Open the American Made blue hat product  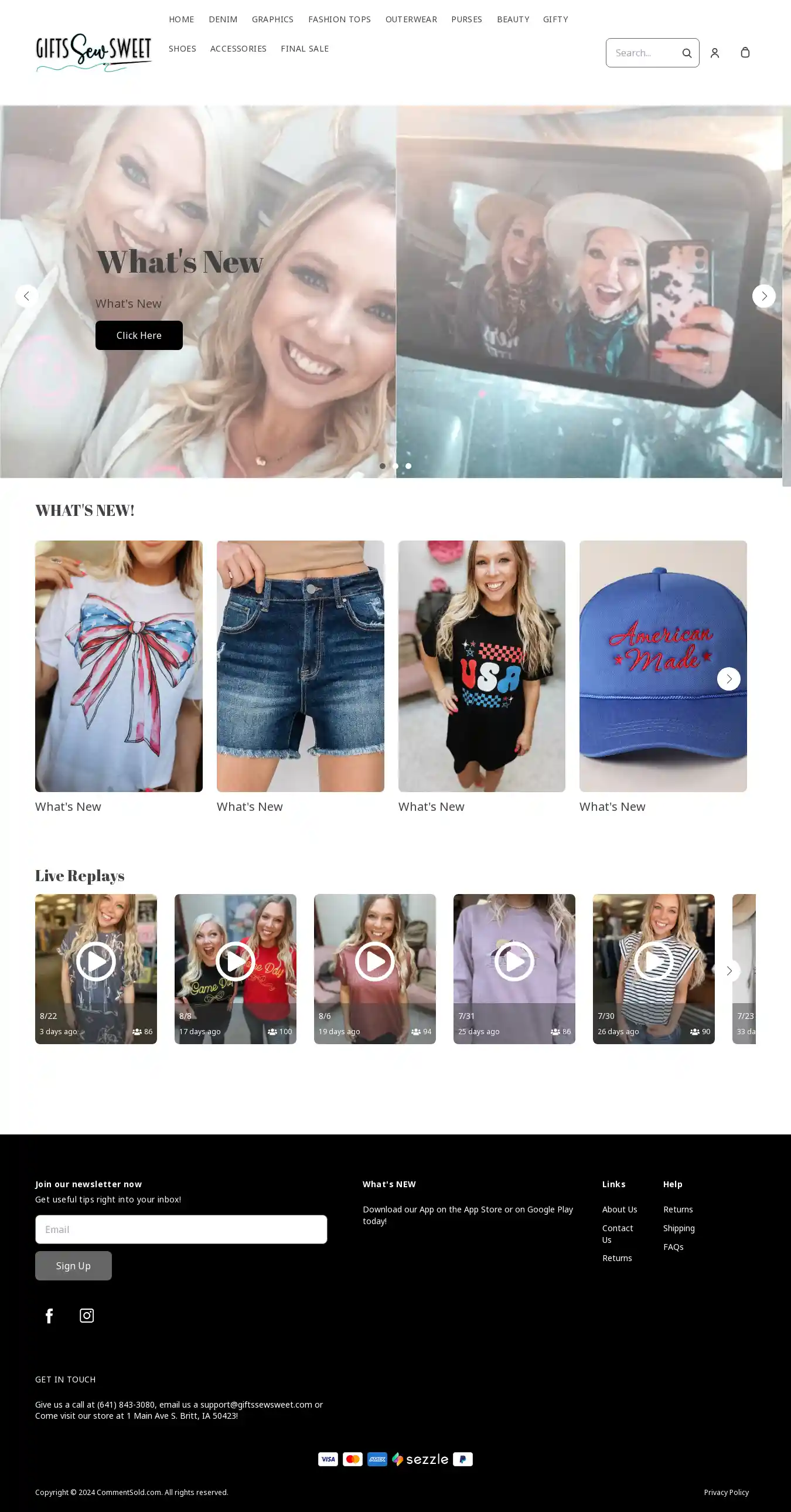coord(663,665)
